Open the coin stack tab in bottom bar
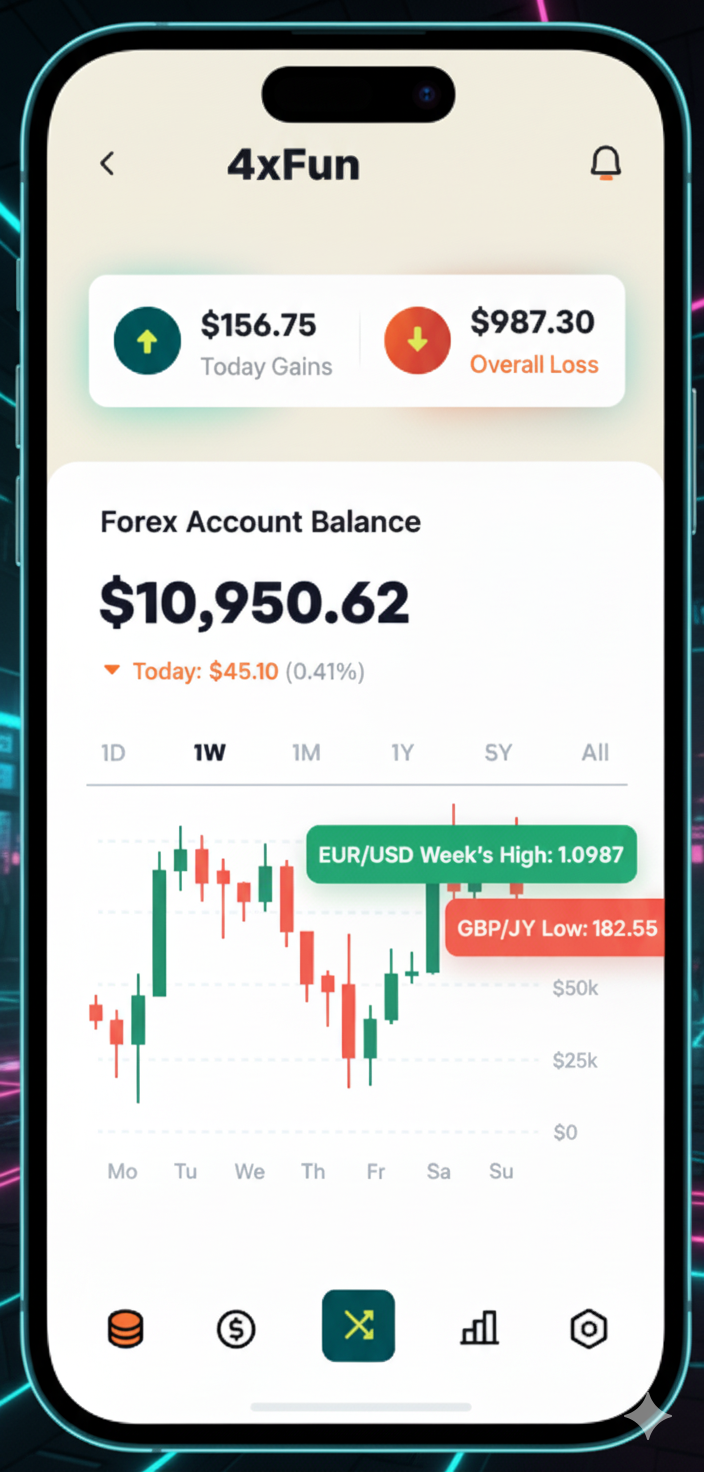The image size is (704, 1472). pos(126,1329)
